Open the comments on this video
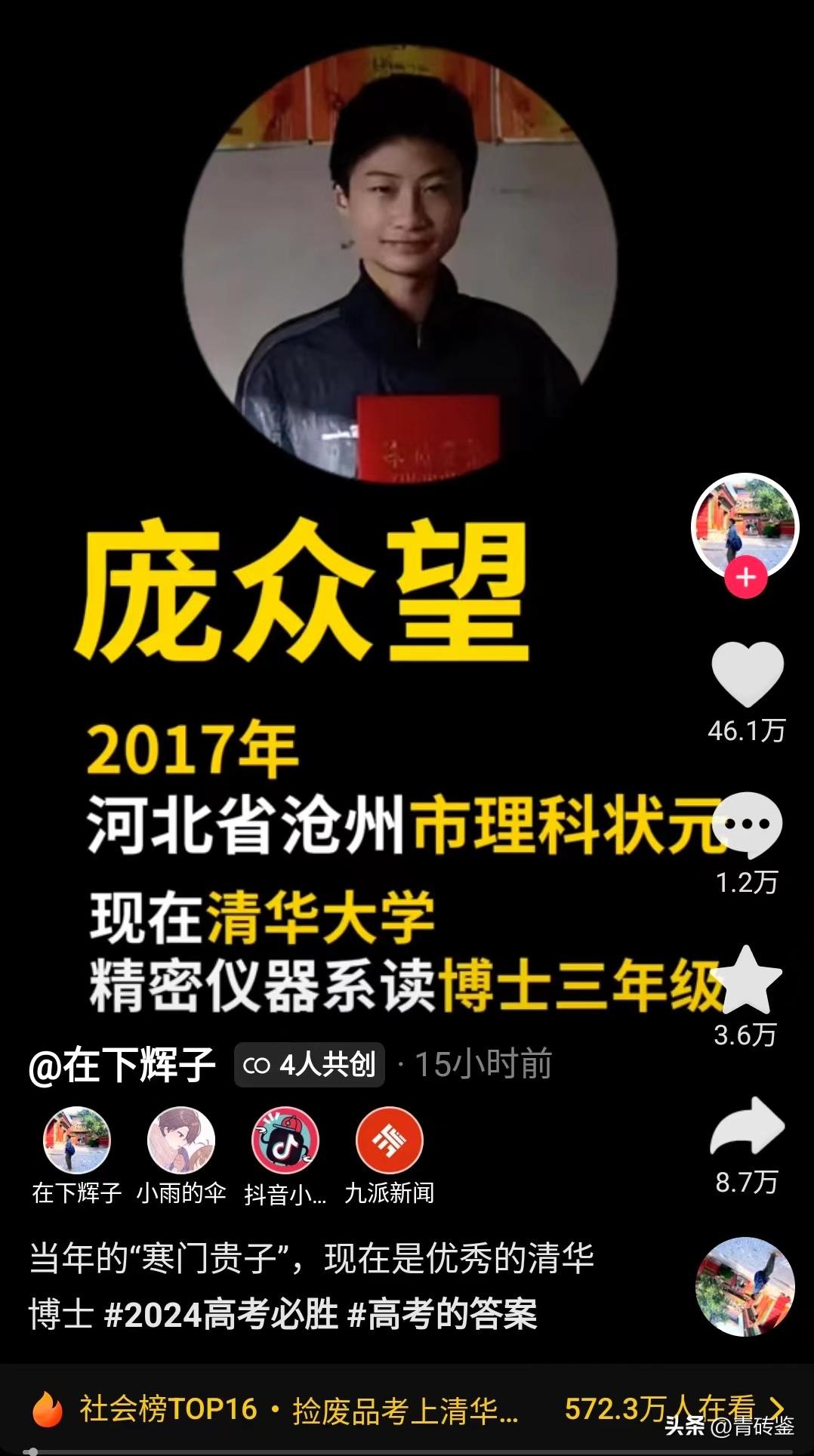 [x=746, y=825]
